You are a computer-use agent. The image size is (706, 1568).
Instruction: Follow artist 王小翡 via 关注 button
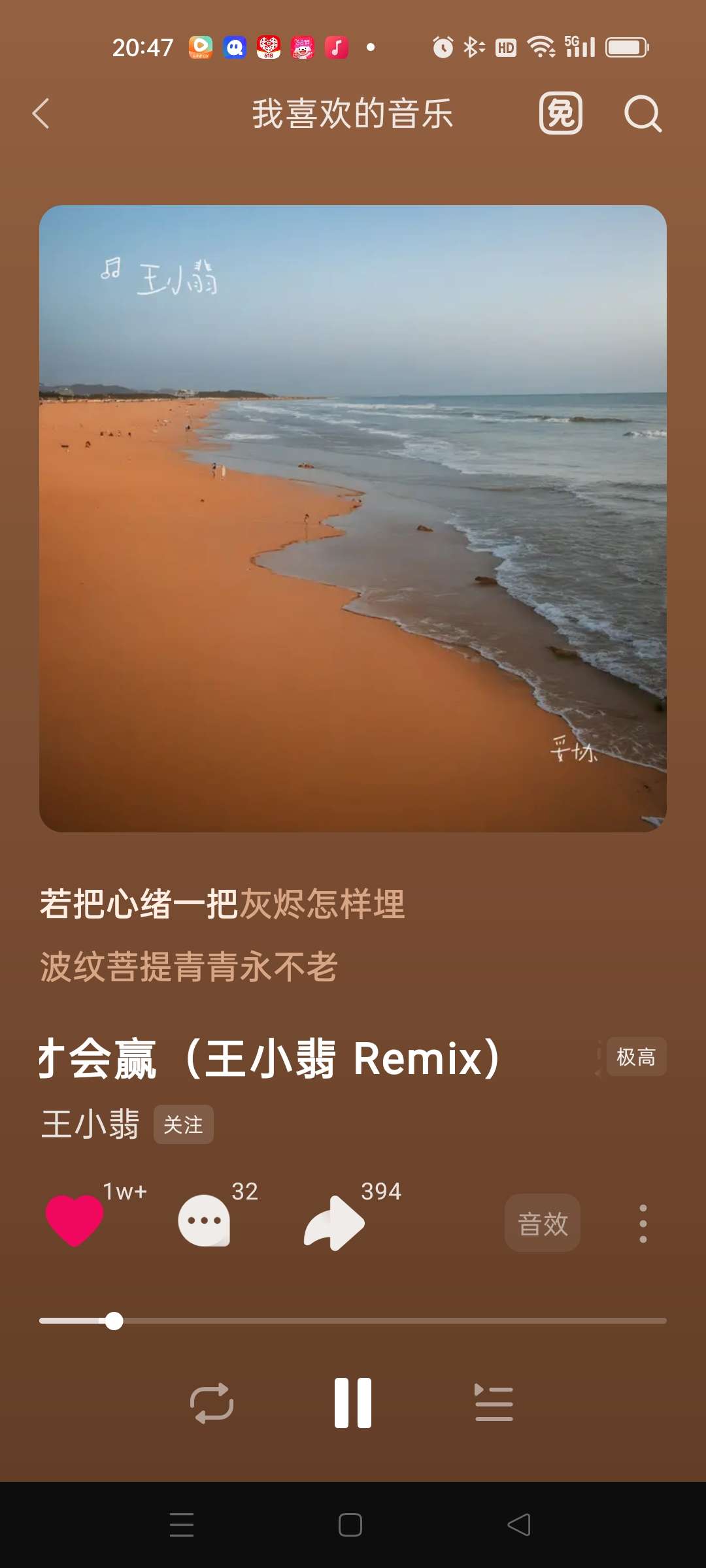pos(183,1124)
